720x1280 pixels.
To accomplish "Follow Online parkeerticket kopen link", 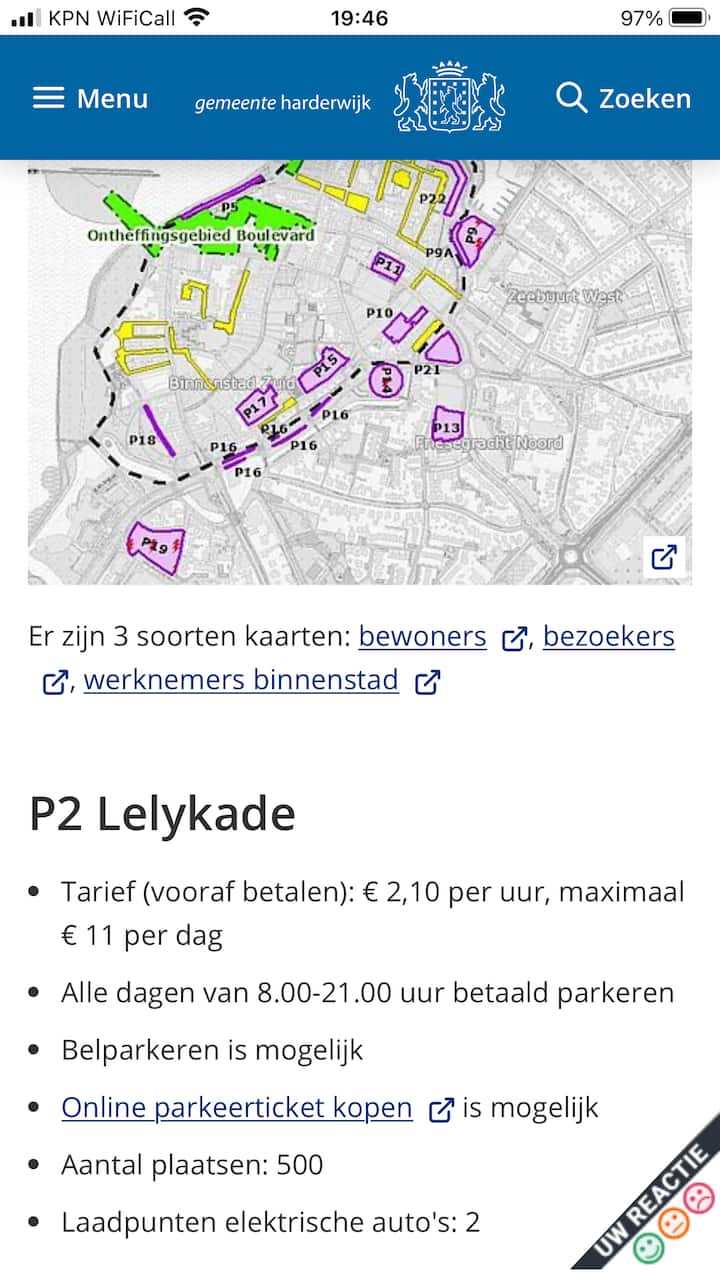I will click(x=237, y=1108).
